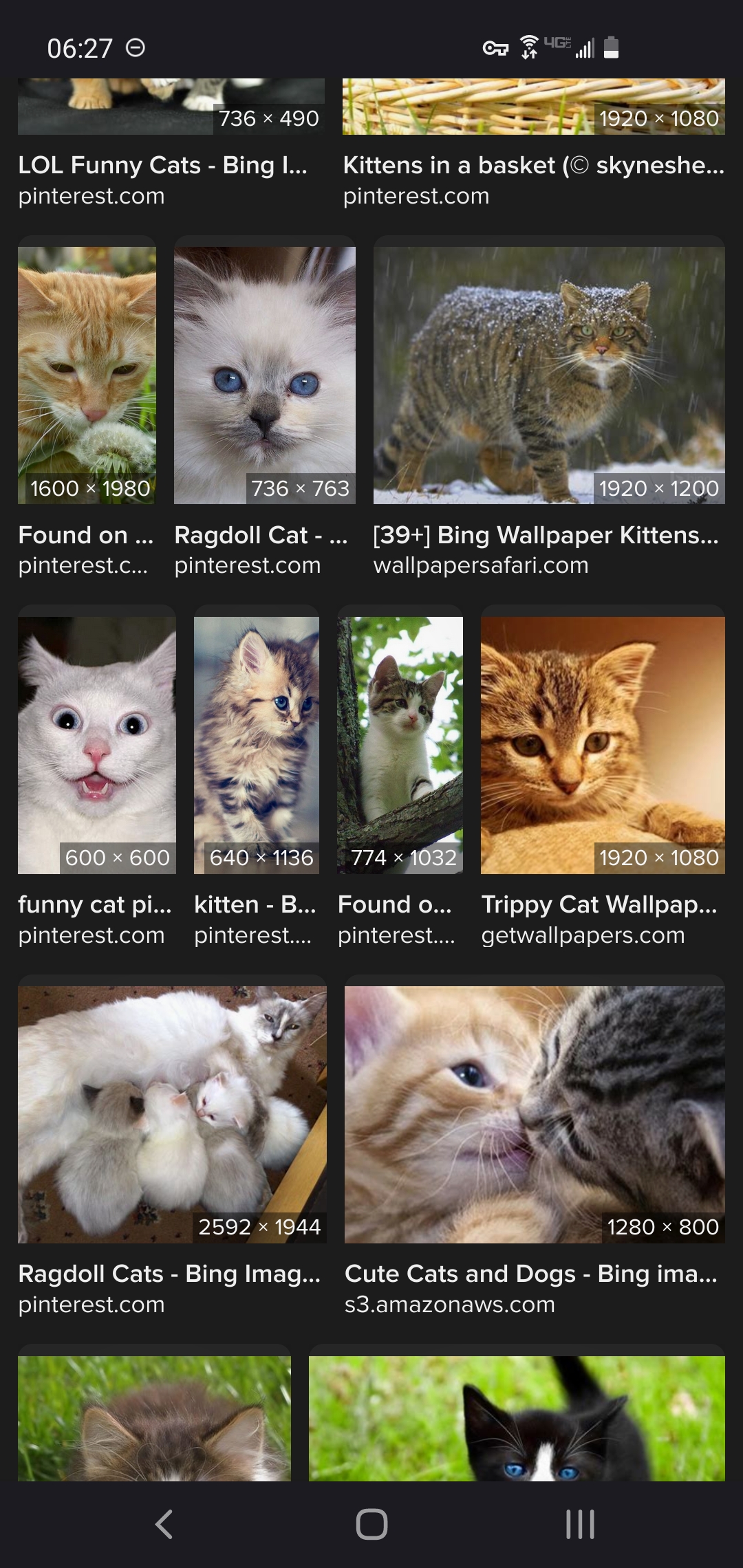Go back using the system back button
743x1568 pixels.
(x=164, y=1524)
